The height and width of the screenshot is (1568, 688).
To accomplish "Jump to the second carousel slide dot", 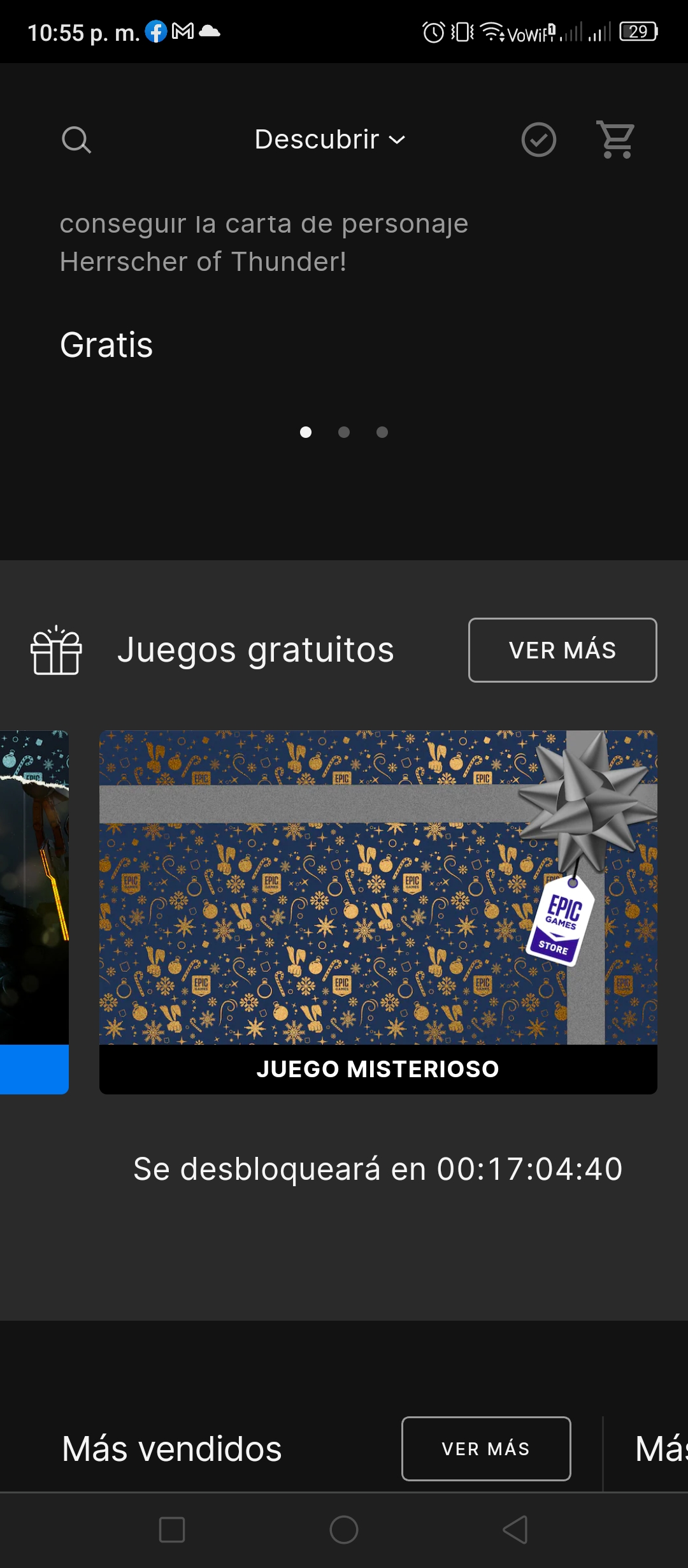I will point(344,432).
